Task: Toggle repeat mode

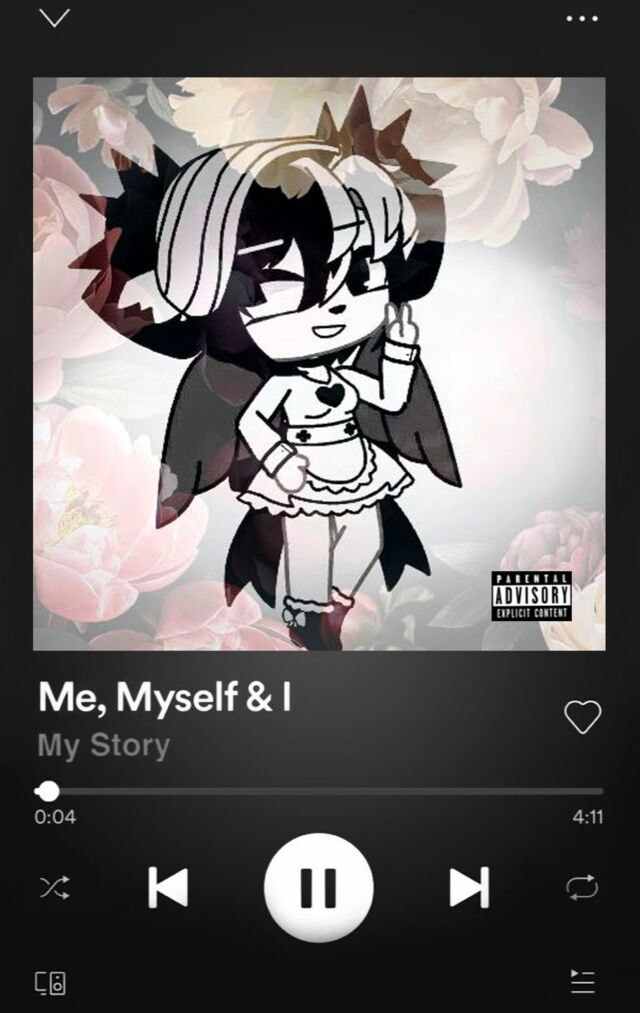Action: (x=582, y=887)
